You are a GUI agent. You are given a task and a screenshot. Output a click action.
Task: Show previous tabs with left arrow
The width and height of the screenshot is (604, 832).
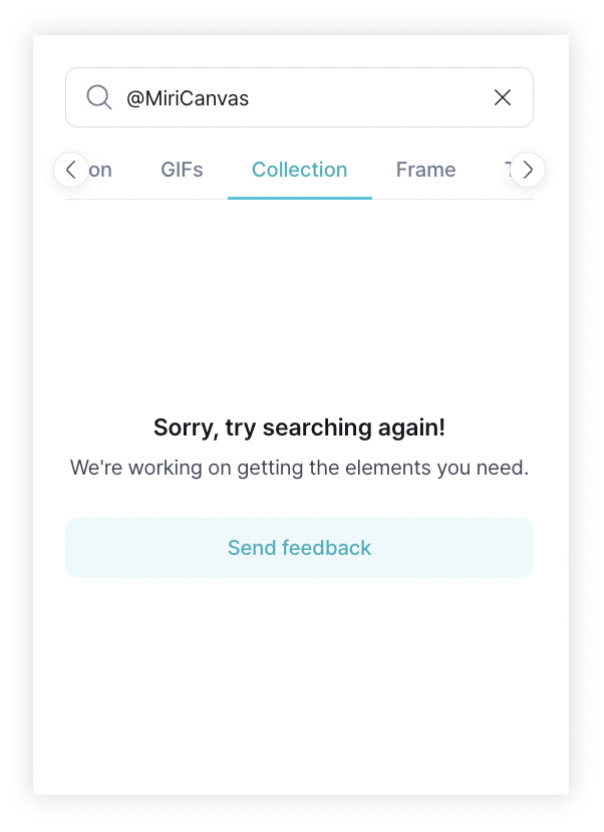71,170
